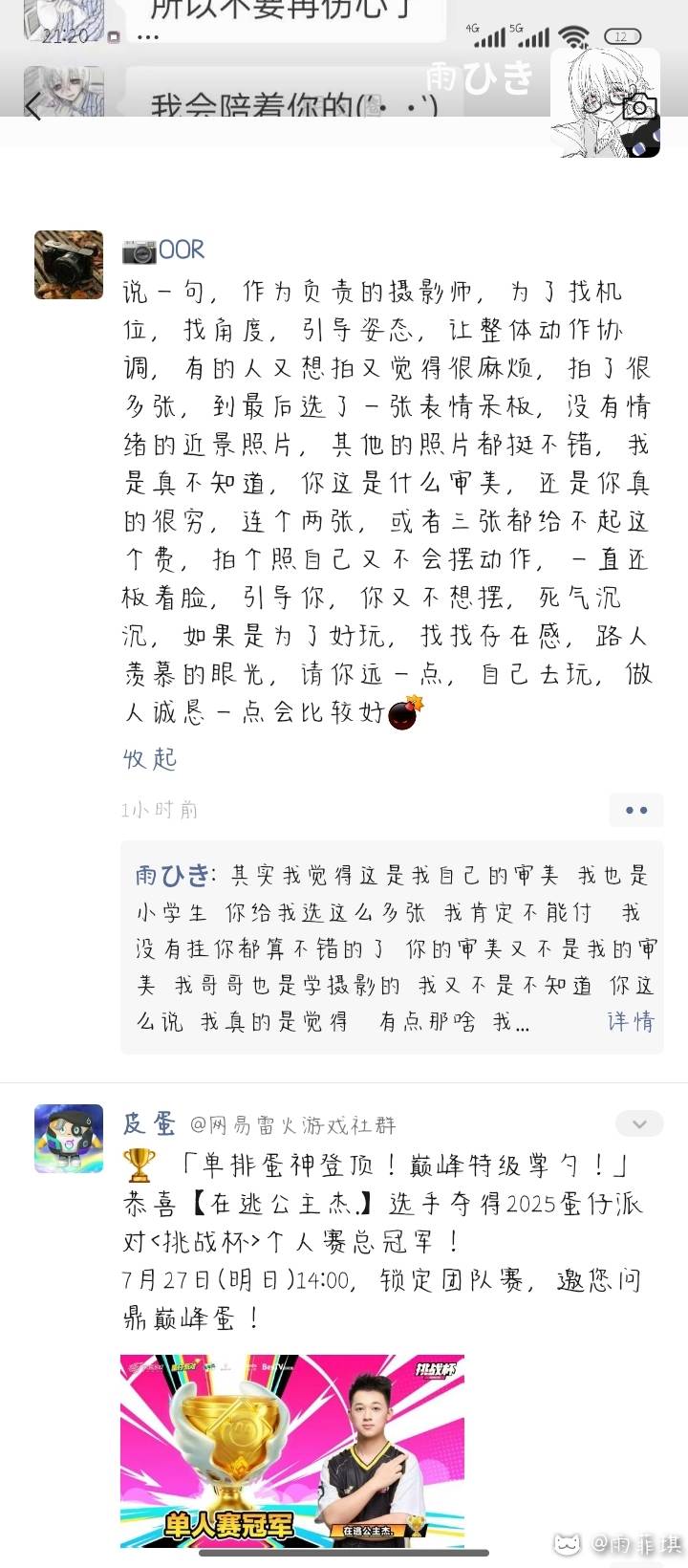Open the 单人赛冠军 champion image
Viewport: 688px width, 1568px height.
tap(292, 1450)
